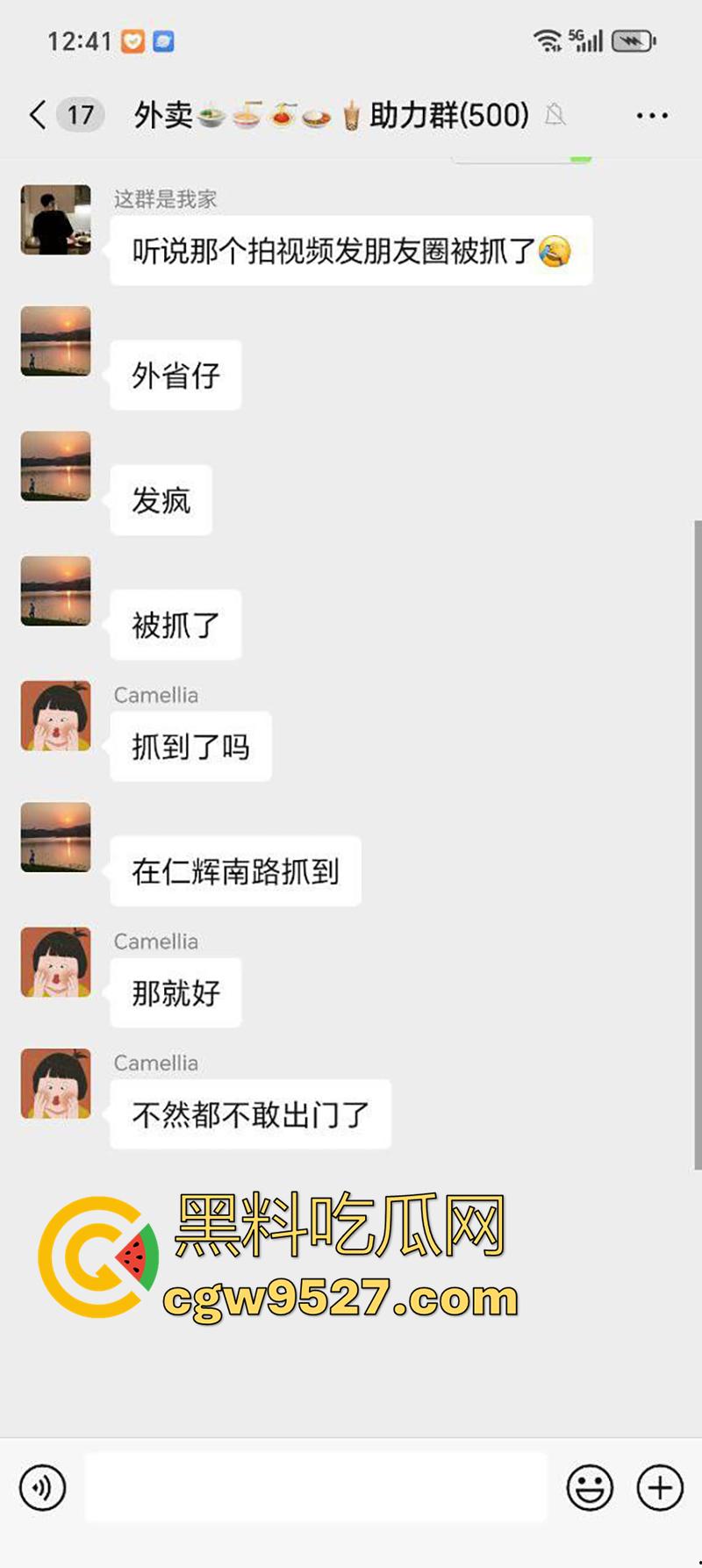Select the 听说那个拍视频发朋友圈被抓了 message bubble
Viewport: 702px width, 1568px height.
pyautogui.click(x=351, y=251)
